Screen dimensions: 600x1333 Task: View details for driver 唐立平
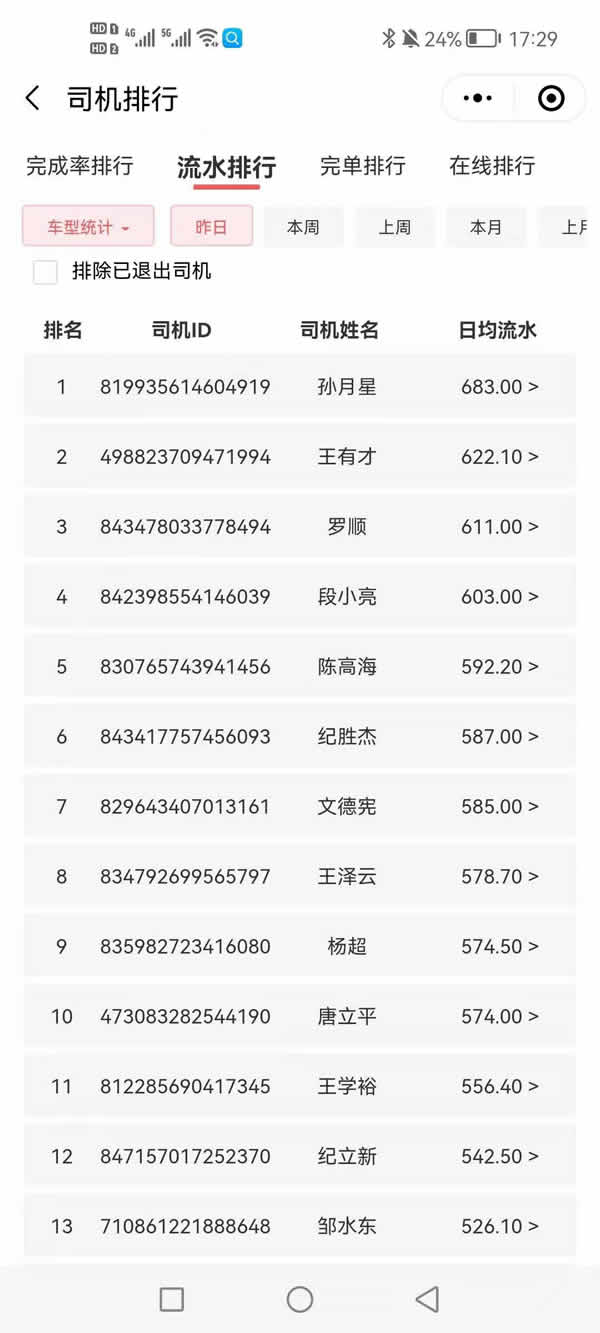[x=300, y=1016]
